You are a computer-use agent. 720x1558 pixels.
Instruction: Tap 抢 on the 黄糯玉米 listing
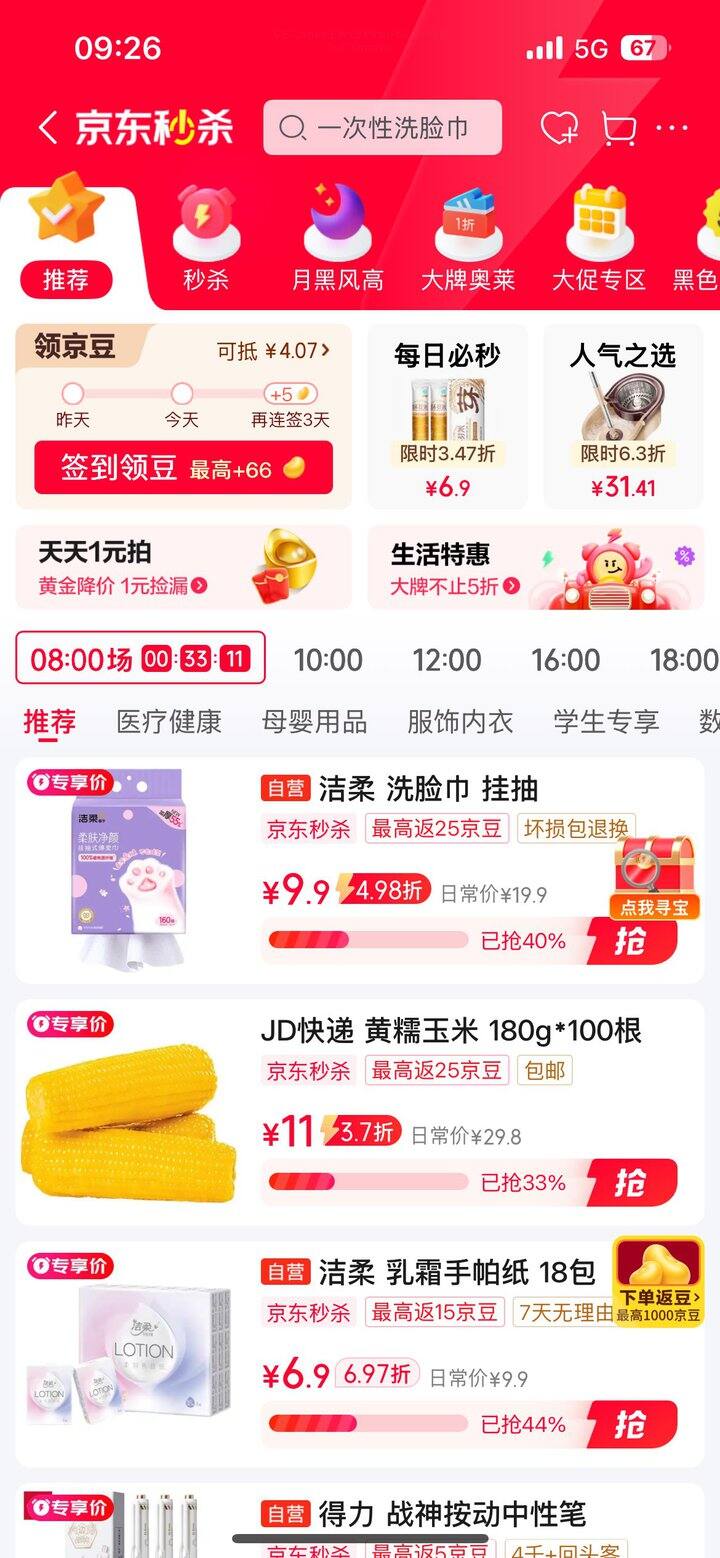(630, 1183)
